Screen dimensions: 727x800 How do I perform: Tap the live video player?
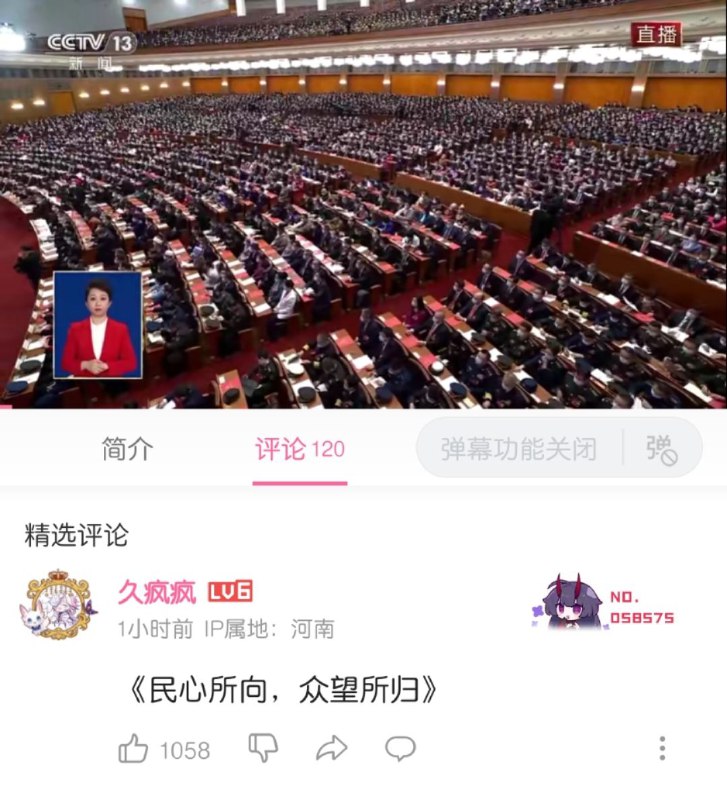tap(363, 204)
